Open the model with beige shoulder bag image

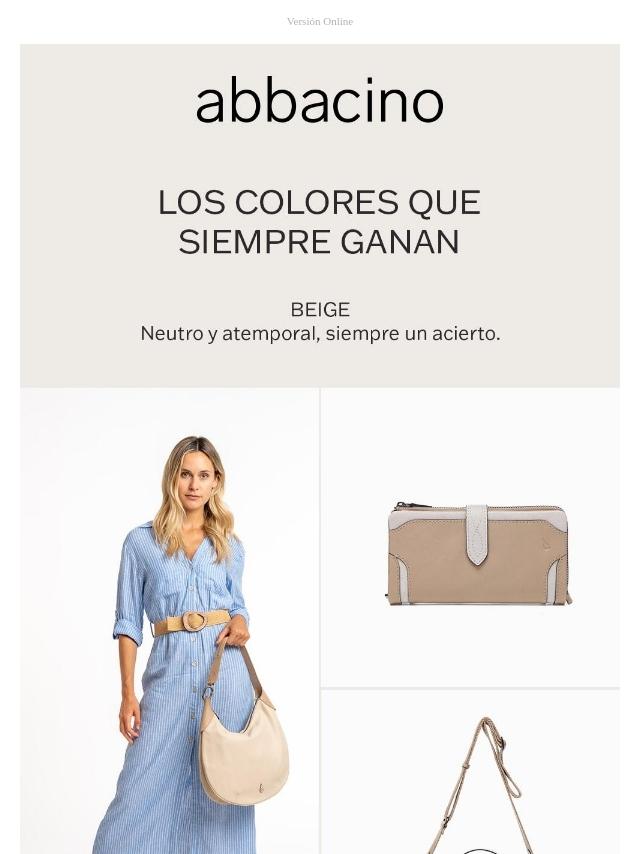tap(169, 620)
